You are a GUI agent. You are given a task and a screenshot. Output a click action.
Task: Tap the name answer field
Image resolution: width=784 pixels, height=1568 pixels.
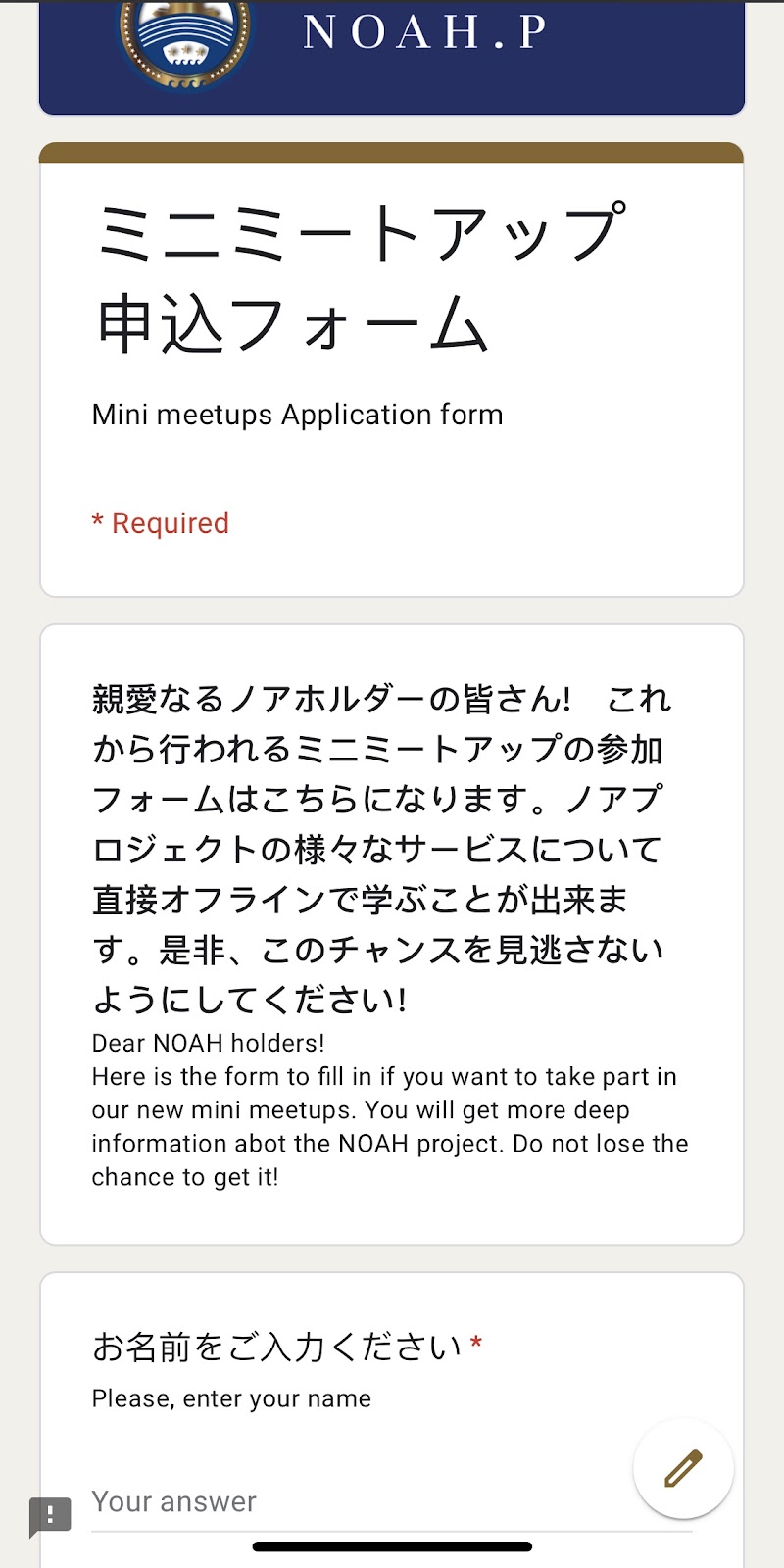[x=353, y=1501]
